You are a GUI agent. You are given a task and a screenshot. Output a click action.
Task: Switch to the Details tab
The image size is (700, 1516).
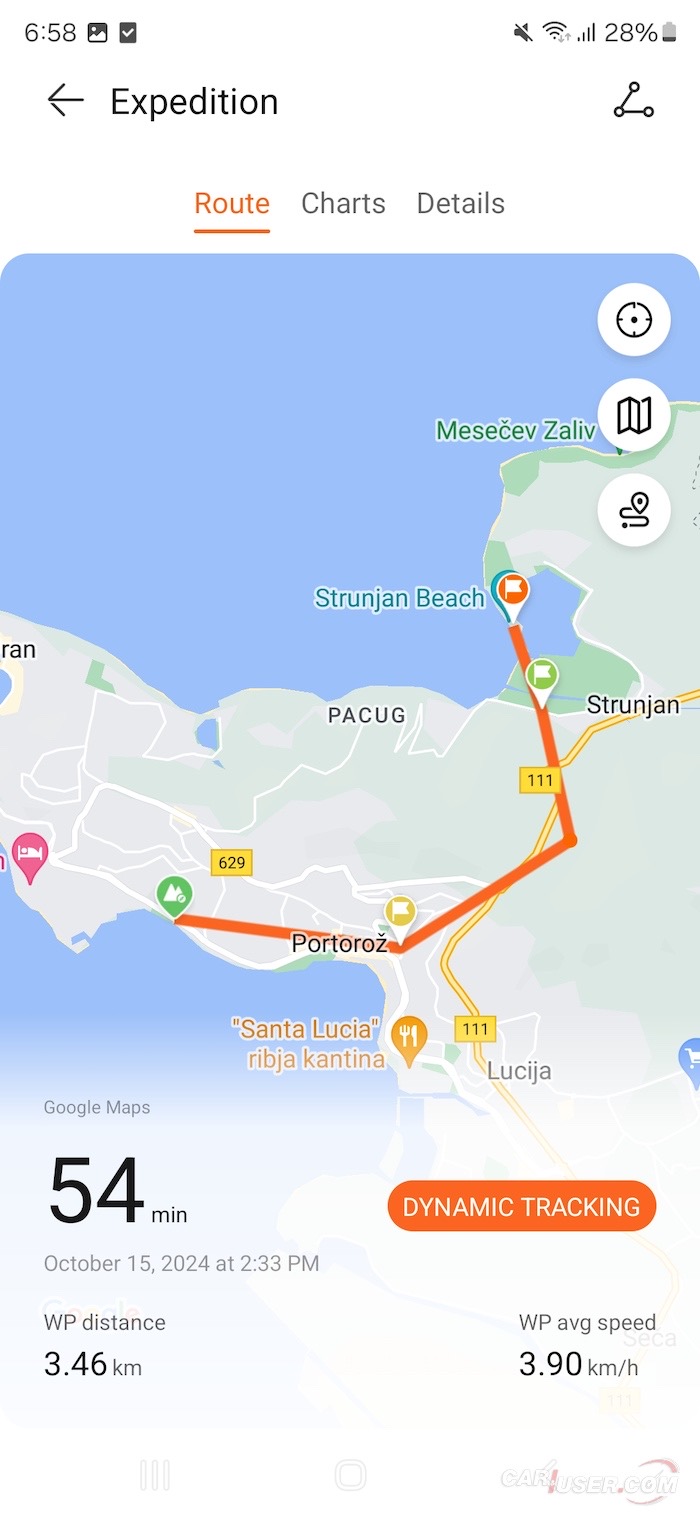coord(460,203)
